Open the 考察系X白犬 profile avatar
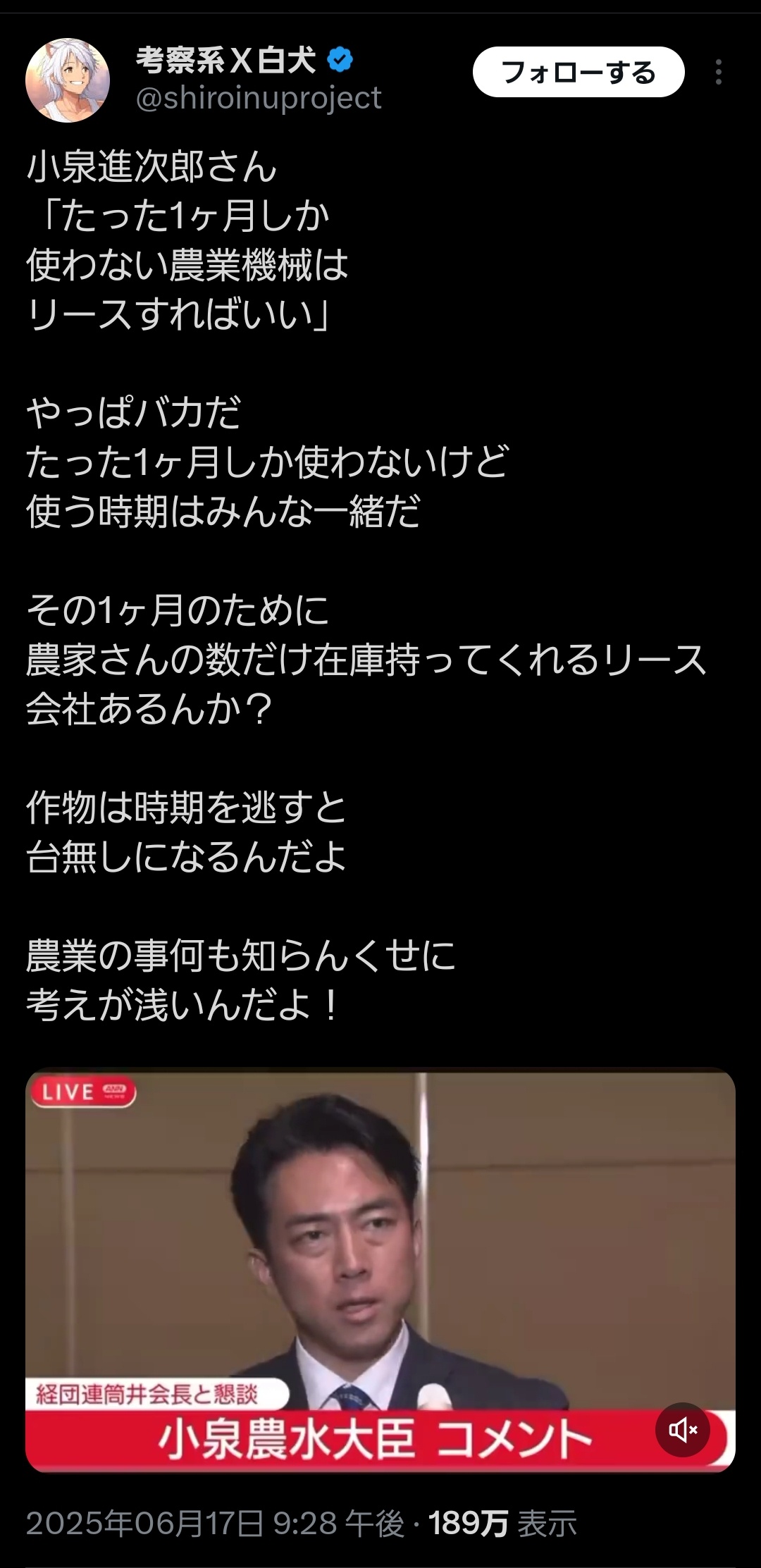 (x=68, y=80)
